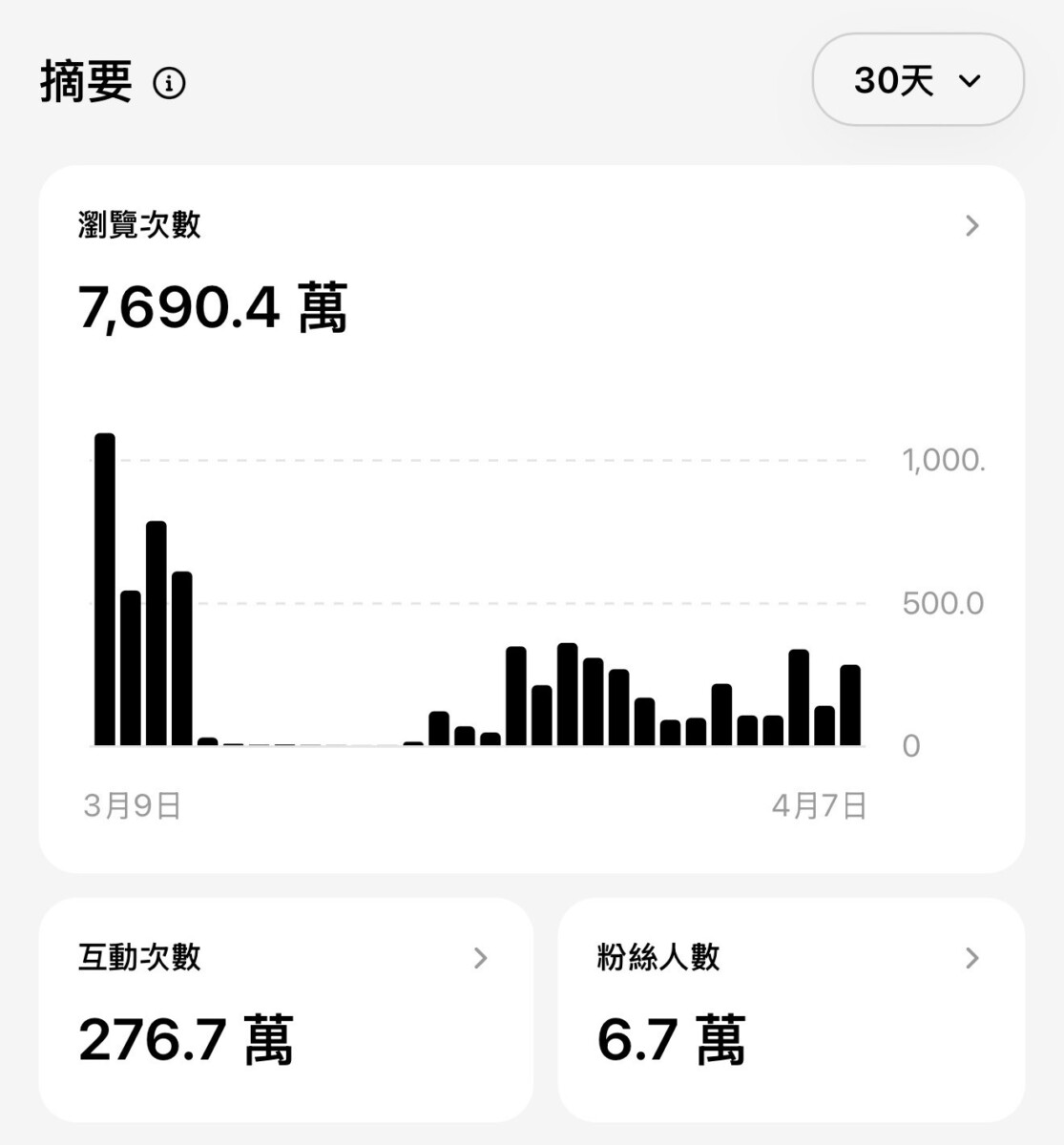Click the 3月9日 date label
This screenshot has width=1064, height=1145.
(134, 806)
